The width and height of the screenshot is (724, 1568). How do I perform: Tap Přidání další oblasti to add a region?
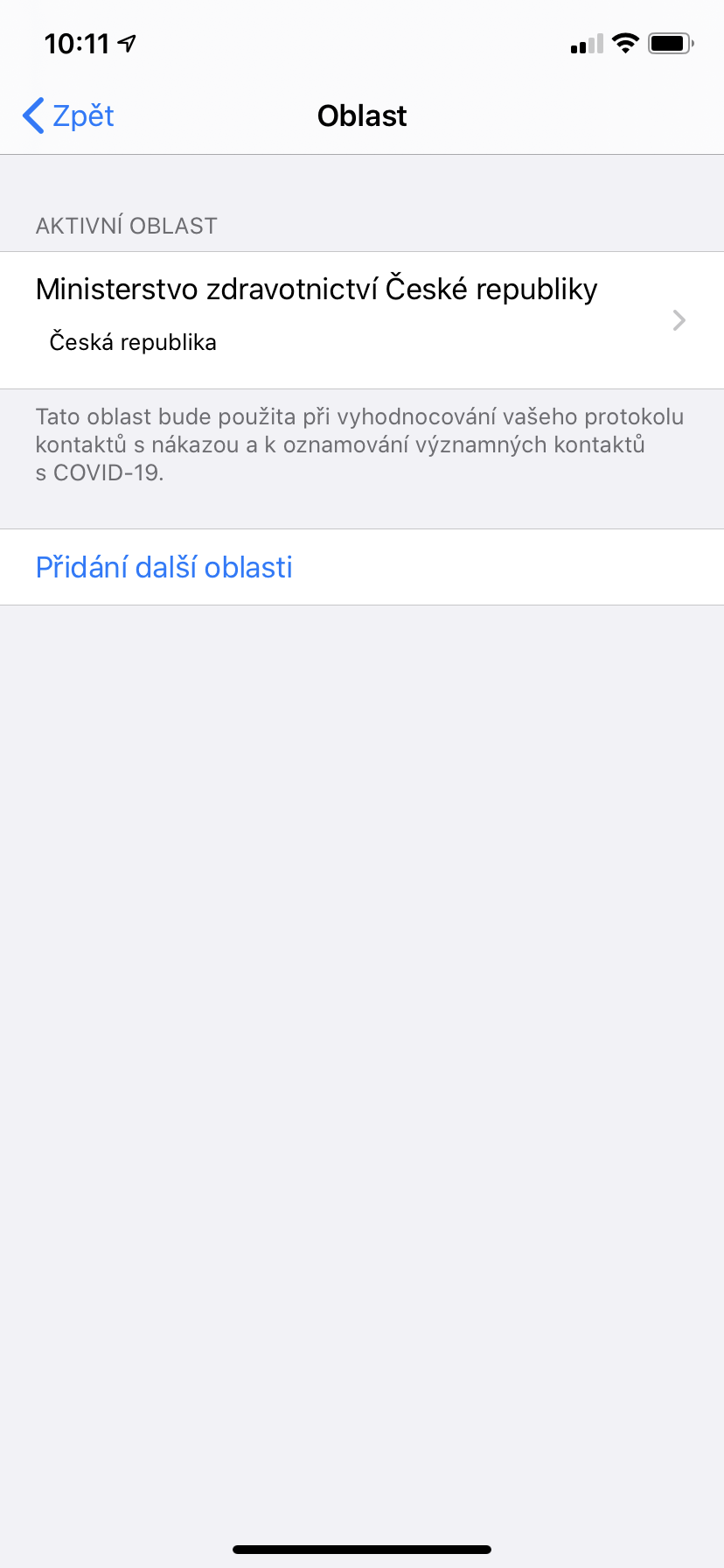click(164, 567)
